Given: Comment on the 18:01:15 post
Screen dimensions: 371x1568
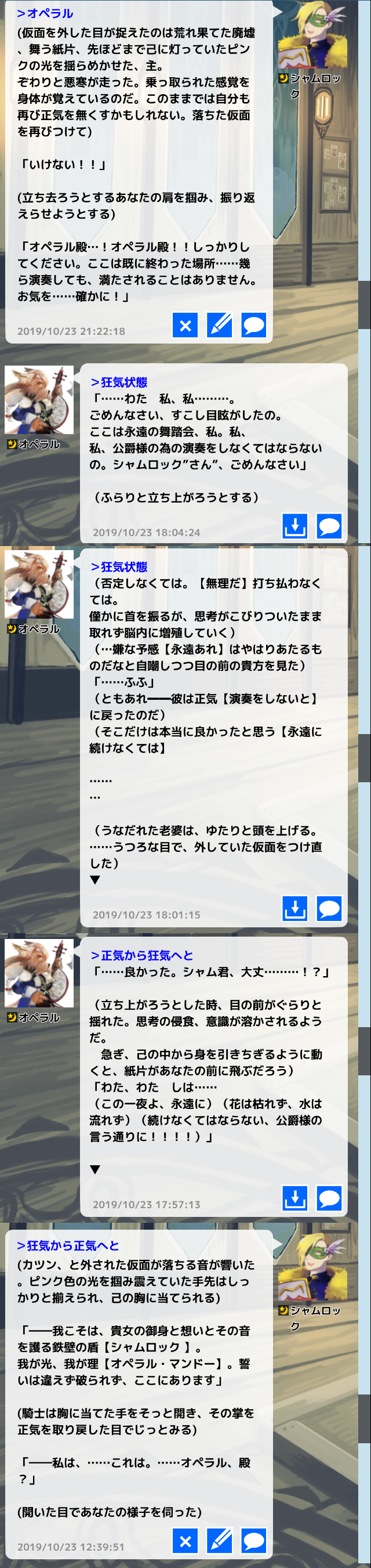Looking at the screenshot, I should [x=329, y=908].
